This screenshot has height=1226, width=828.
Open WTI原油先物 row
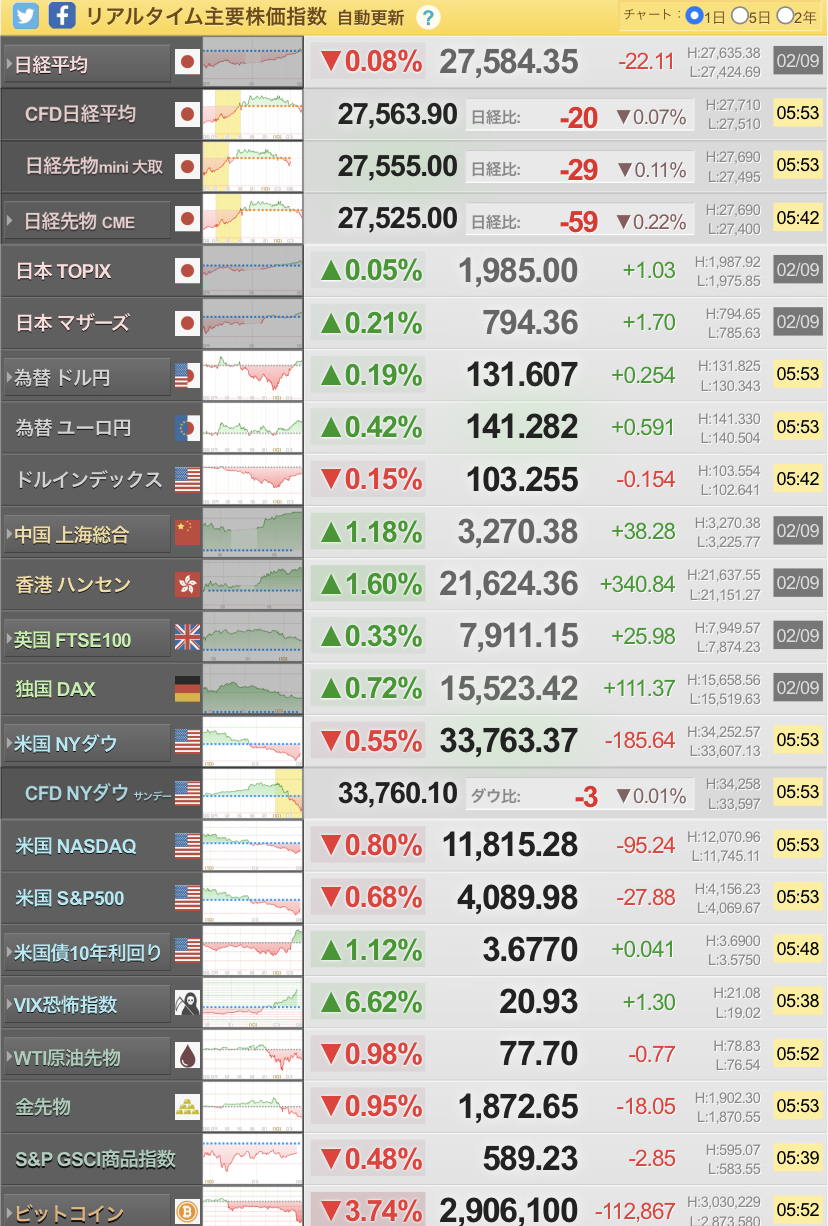(x=88, y=1056)
